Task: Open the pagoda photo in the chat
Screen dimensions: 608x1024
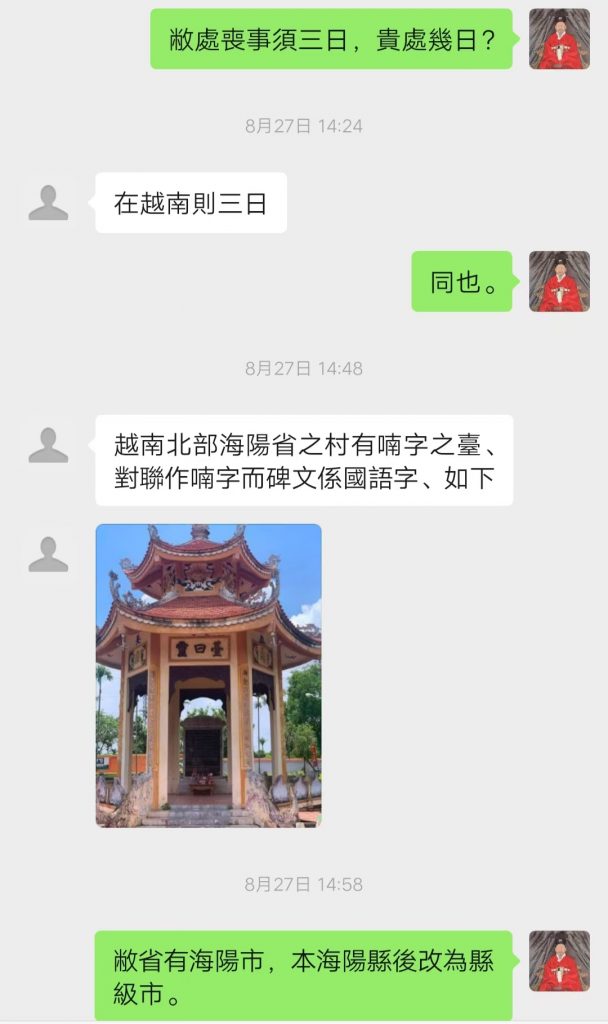Action: (x=208, y=675)
